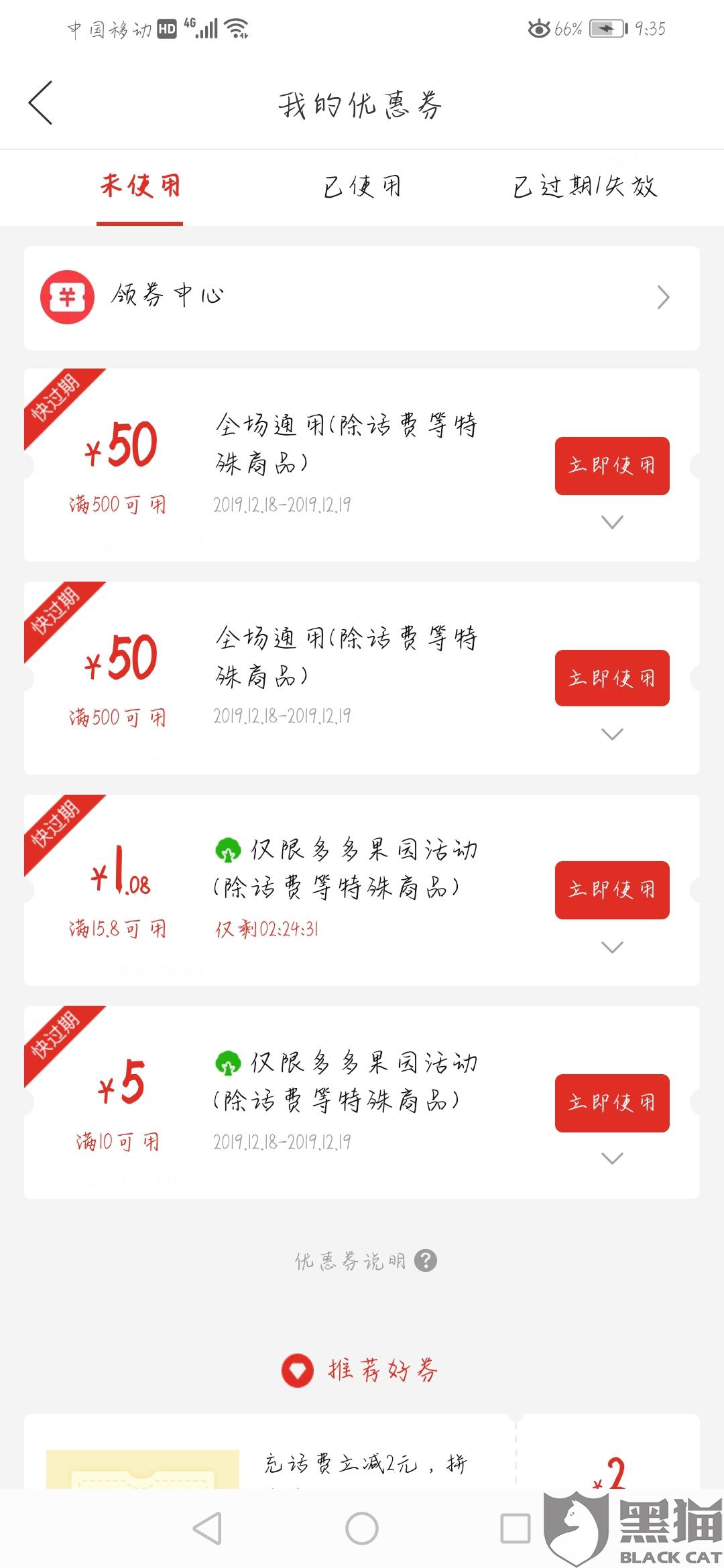Tap 立即使用 on the ¥1.08 coupon
The width and height of the screenshot is (724, 1568).
coord(611,890)
